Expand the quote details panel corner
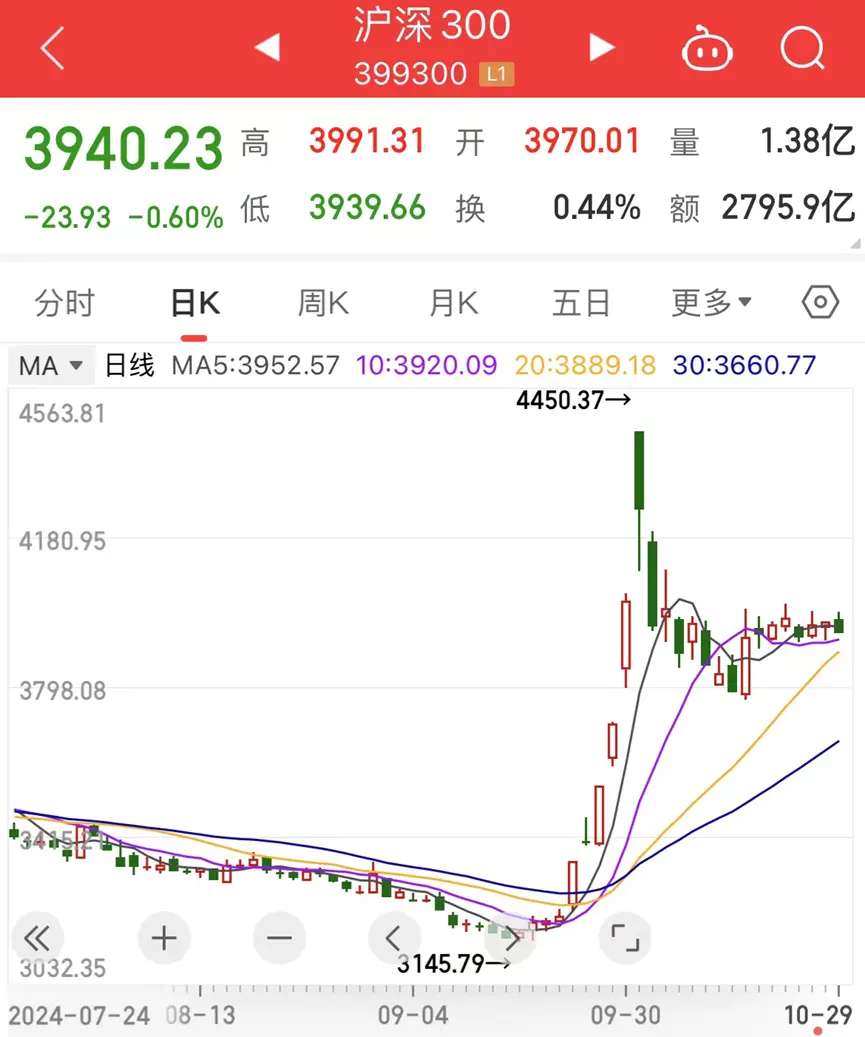865x1037 pixels. click(x=856, y=245)
